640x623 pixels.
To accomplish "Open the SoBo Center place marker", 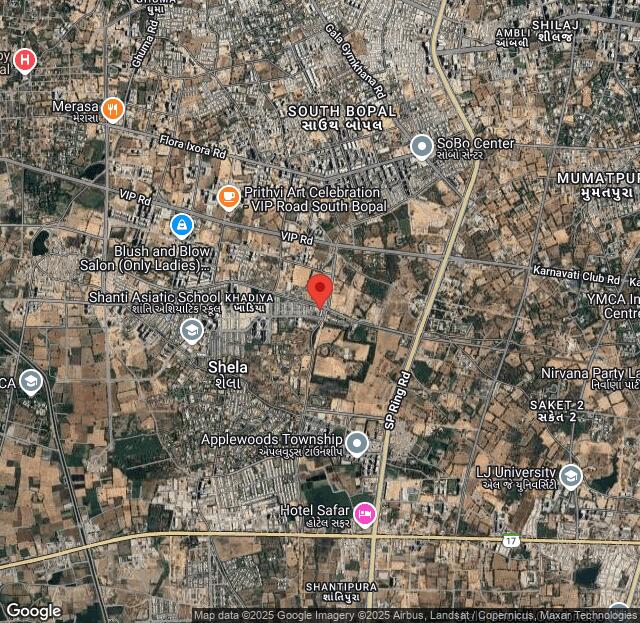I will click(x=422, y=148).
